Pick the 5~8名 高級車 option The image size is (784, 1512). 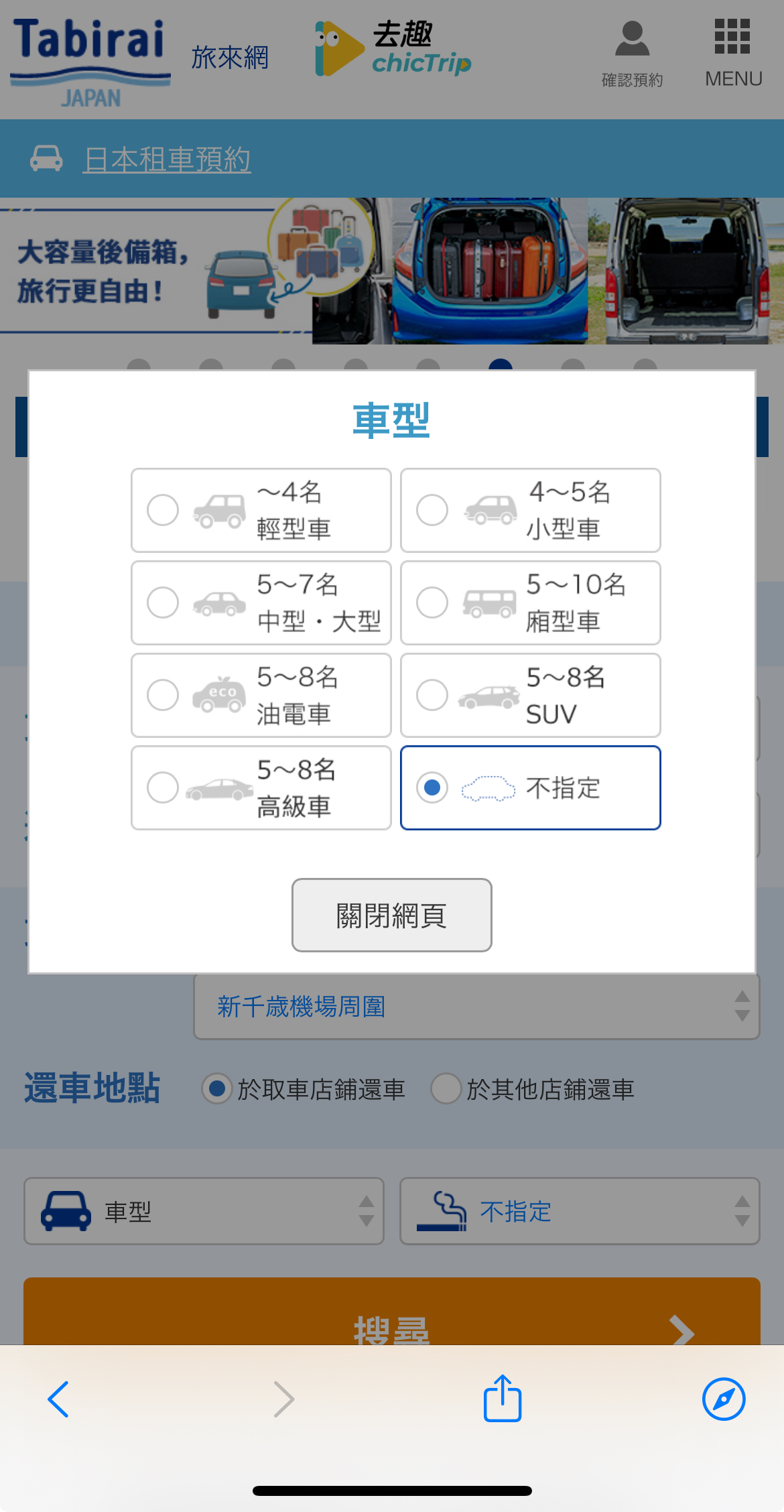click(261, 787)
